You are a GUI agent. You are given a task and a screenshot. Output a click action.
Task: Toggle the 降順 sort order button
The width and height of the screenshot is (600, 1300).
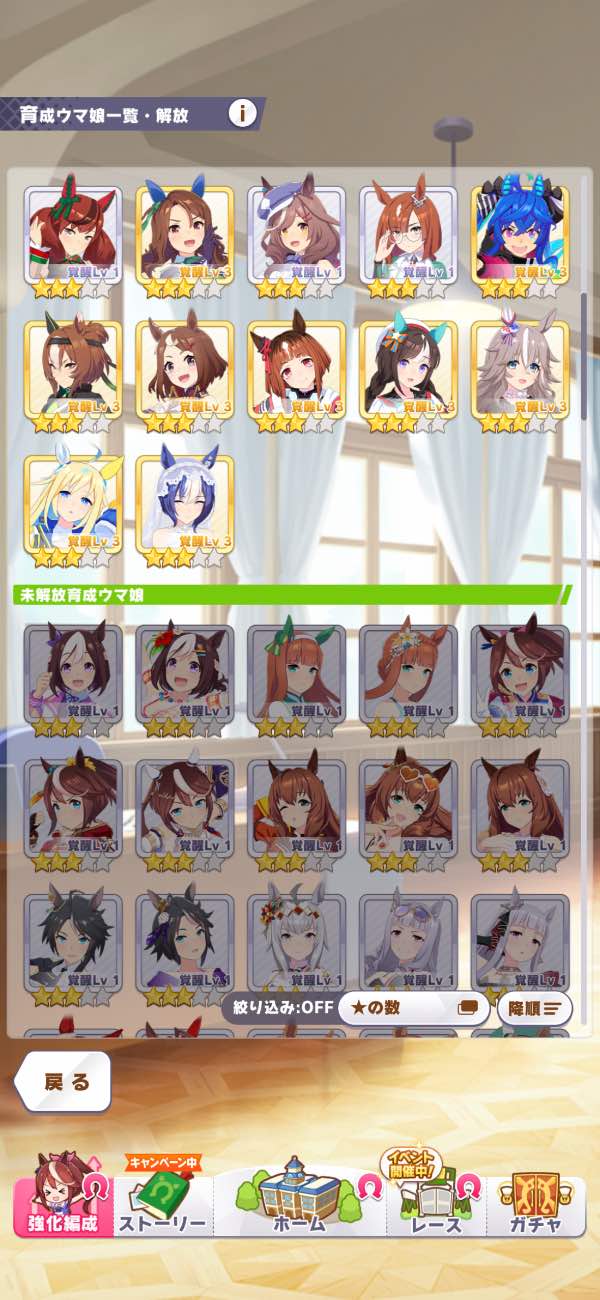point(534,1008)
